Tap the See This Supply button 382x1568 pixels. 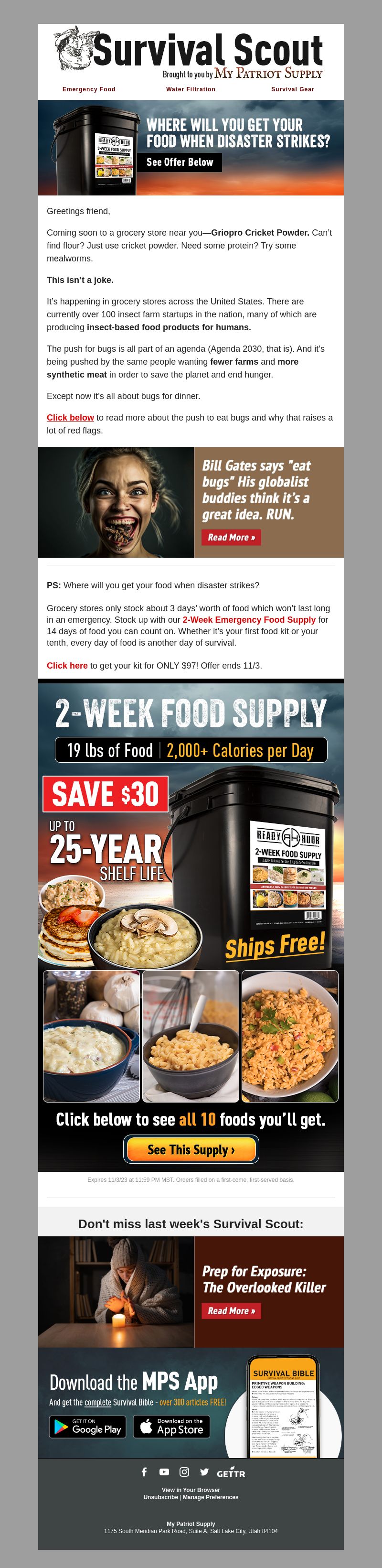(x=191, y=1149)
